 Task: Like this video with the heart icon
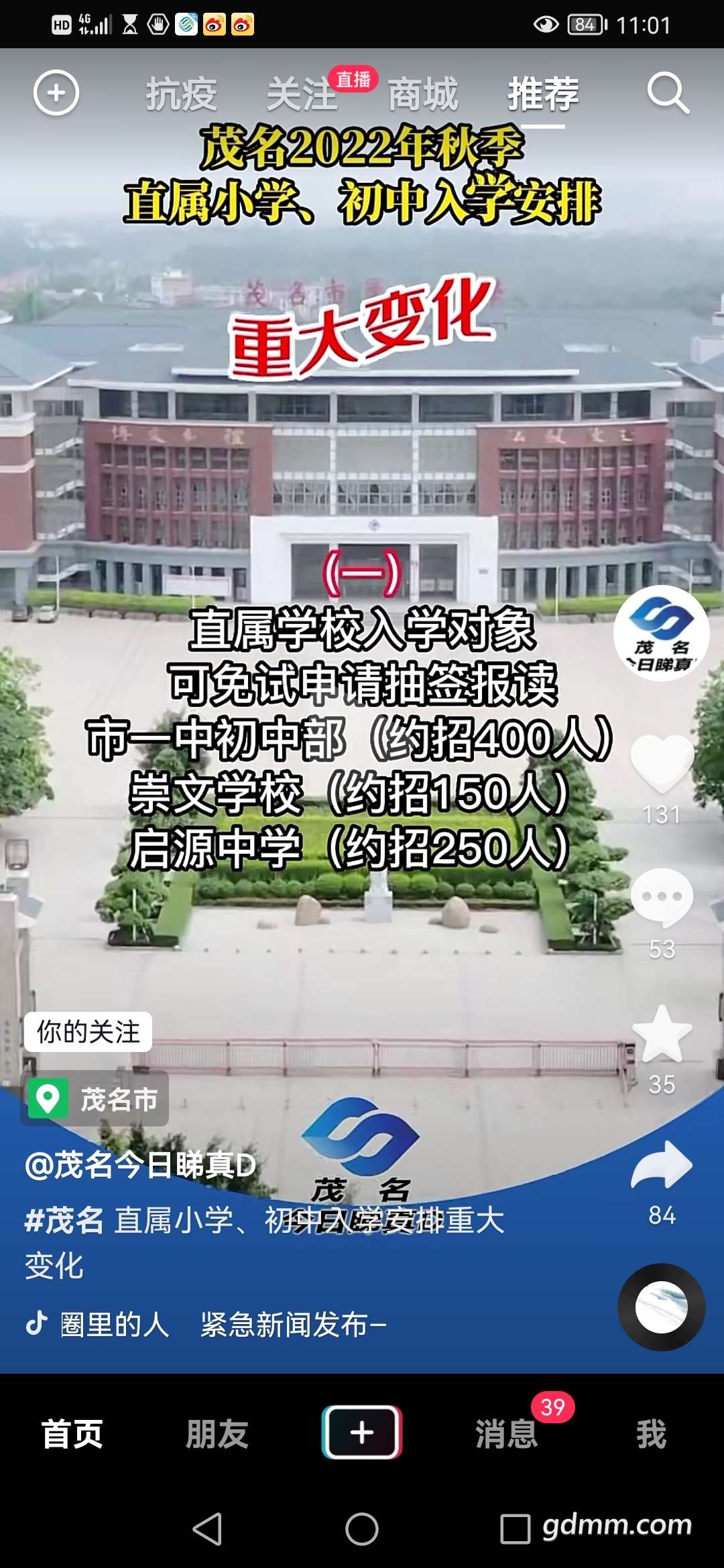662,764
